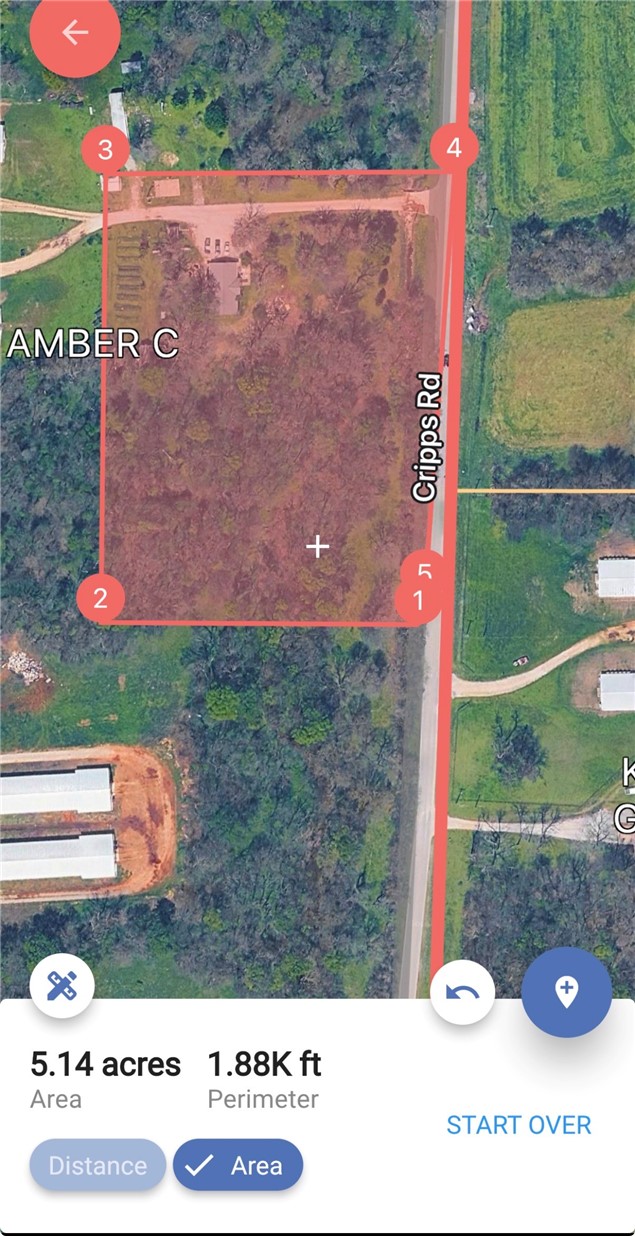The image size is (635, 1236).
Task: Tap START OVER to reset measurement
Action: 518,1125
